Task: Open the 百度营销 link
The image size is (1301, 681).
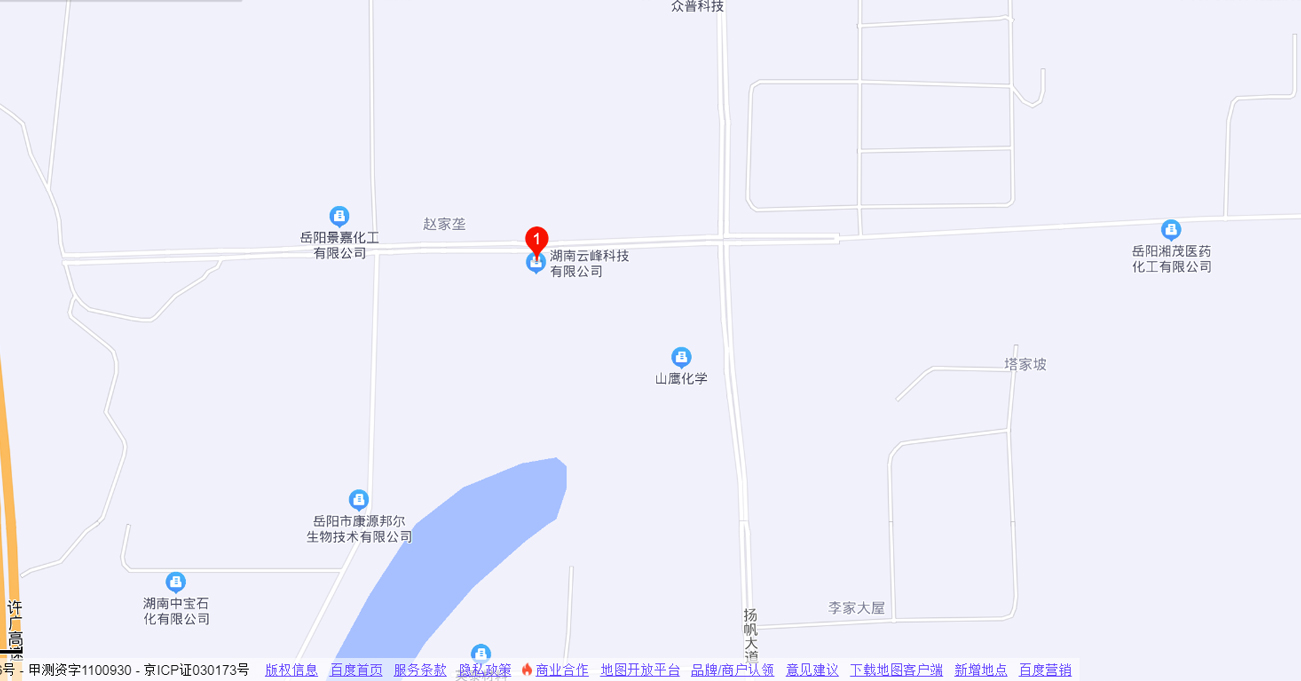Action: [1045, 670]
